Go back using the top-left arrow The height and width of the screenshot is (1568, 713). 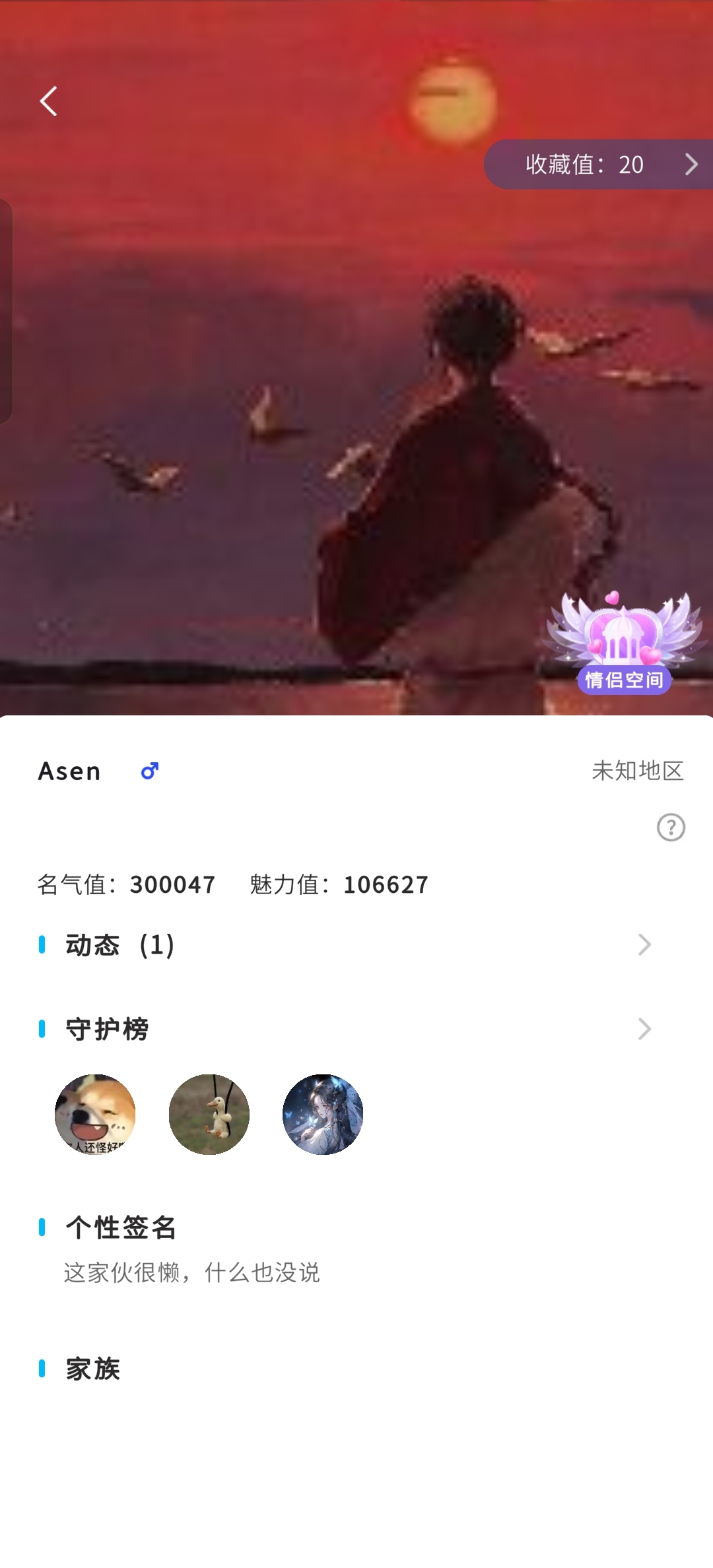tap(48, 101)
